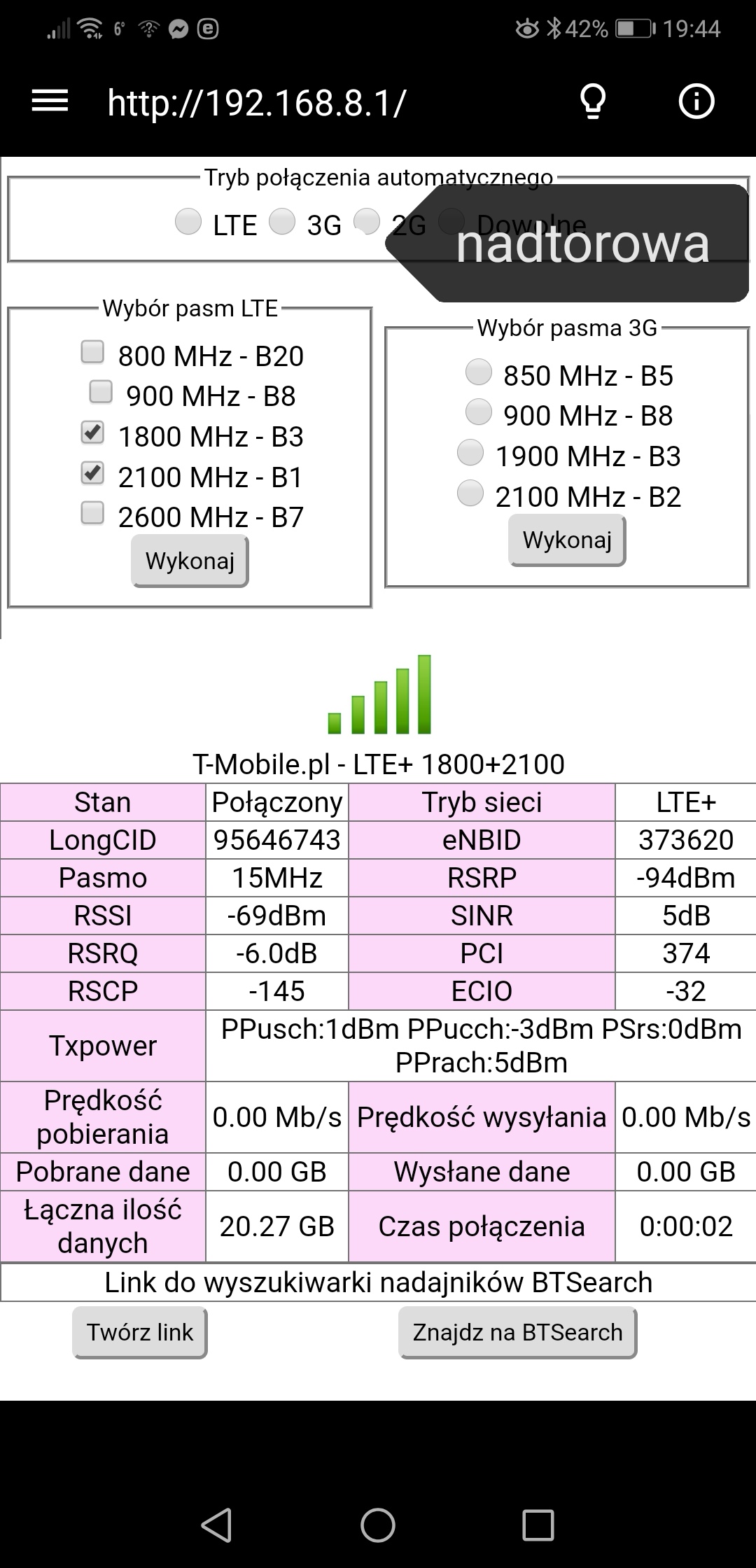Tap the light bulb icon
This screenshot has width=756, height=1568.
593,102
